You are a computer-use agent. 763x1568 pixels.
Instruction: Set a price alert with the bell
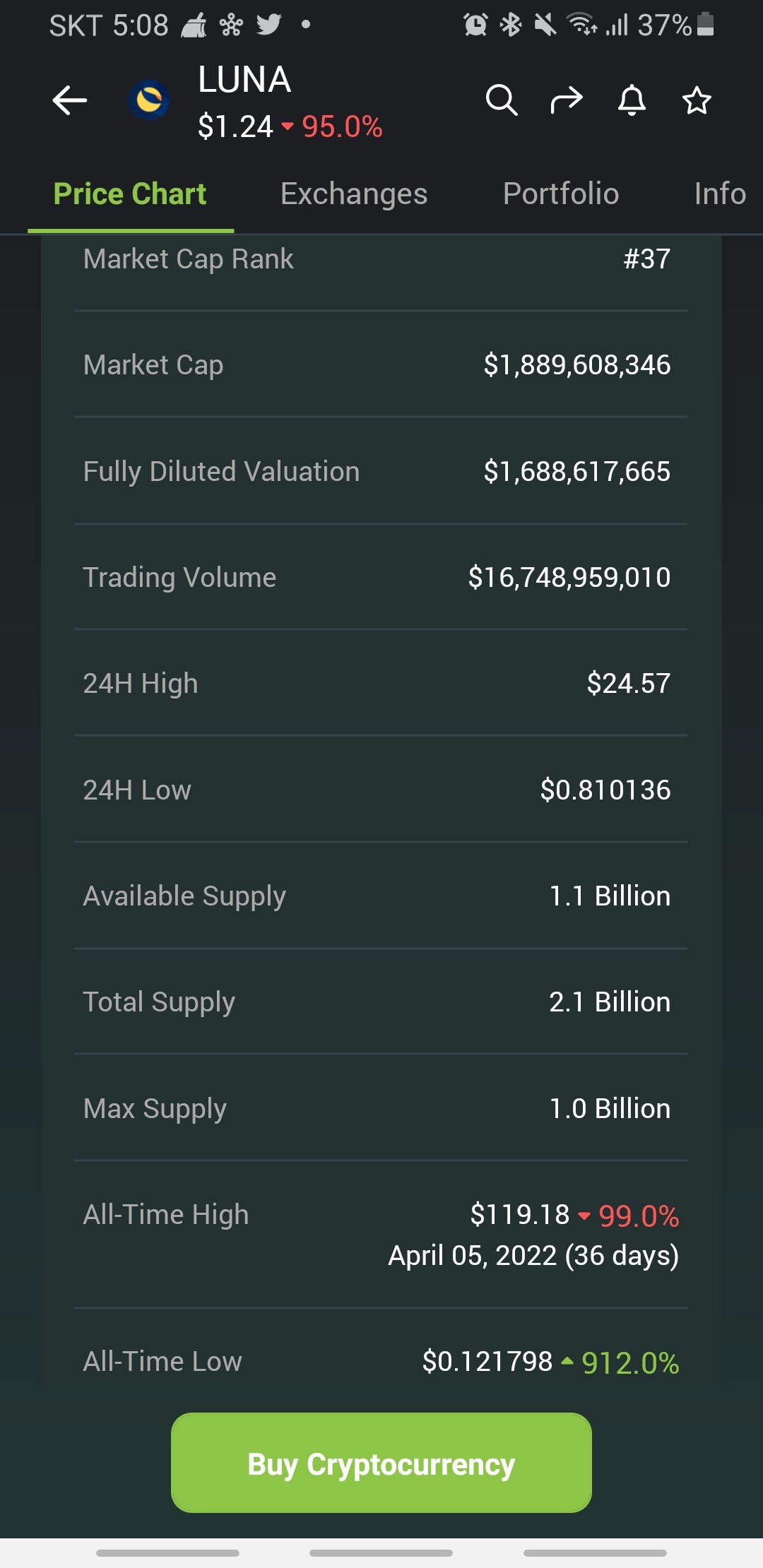click(x=632, y=100)
